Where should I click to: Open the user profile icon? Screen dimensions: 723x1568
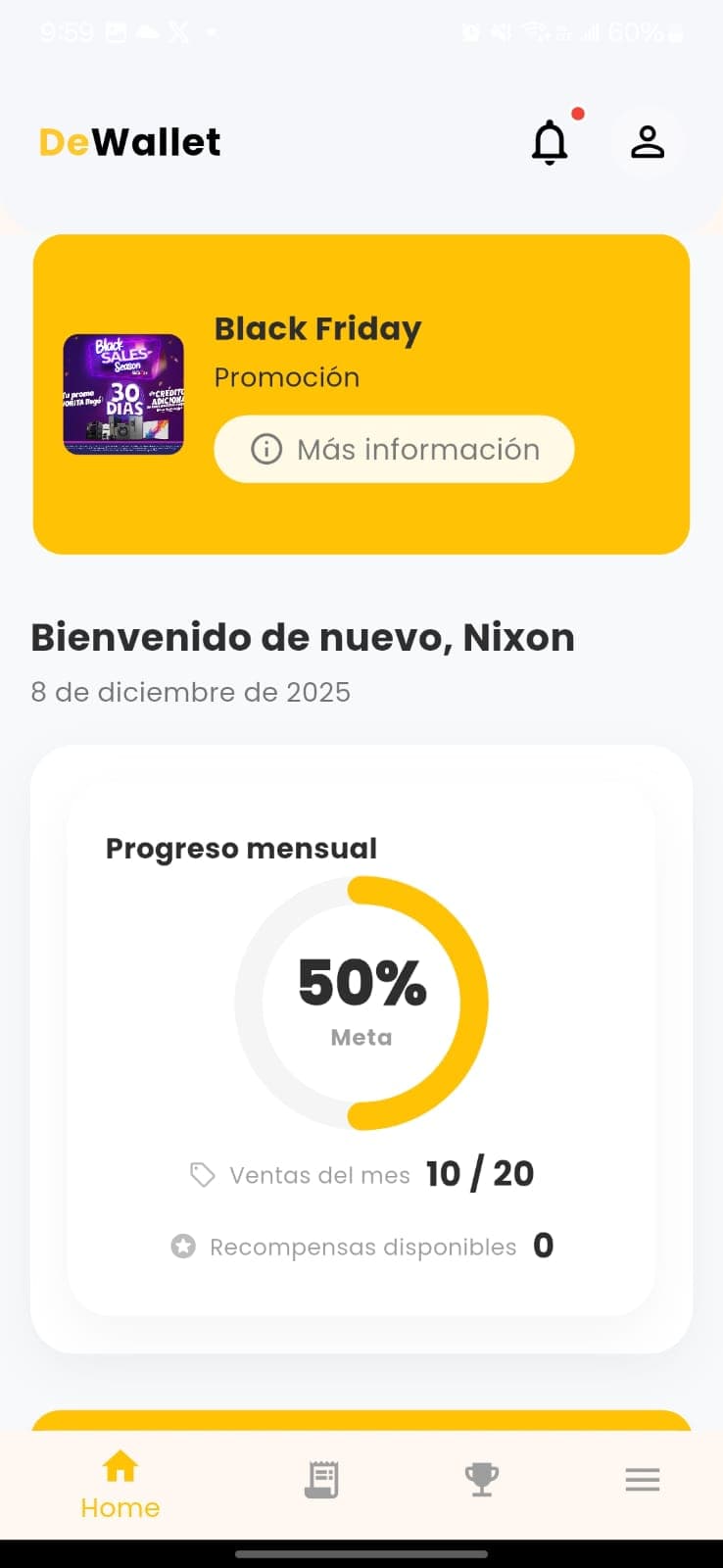(x=647, y=141)
